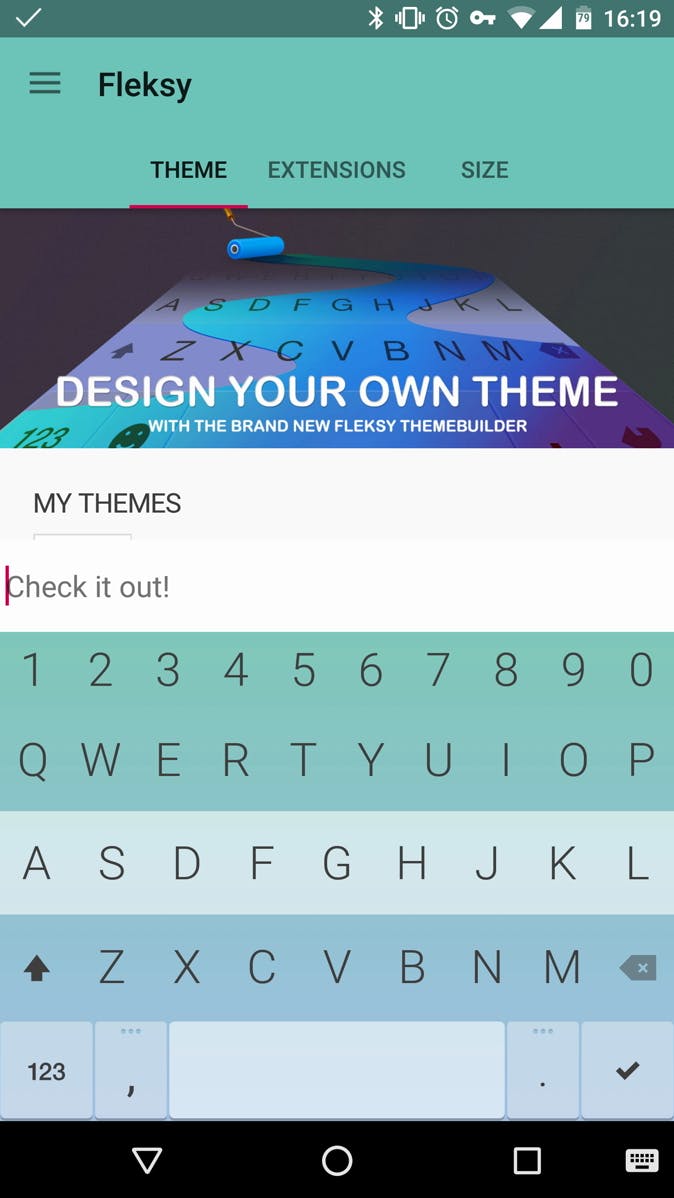Tap the shift key on keyboard

pyautogui.click(x=37, y=967)
